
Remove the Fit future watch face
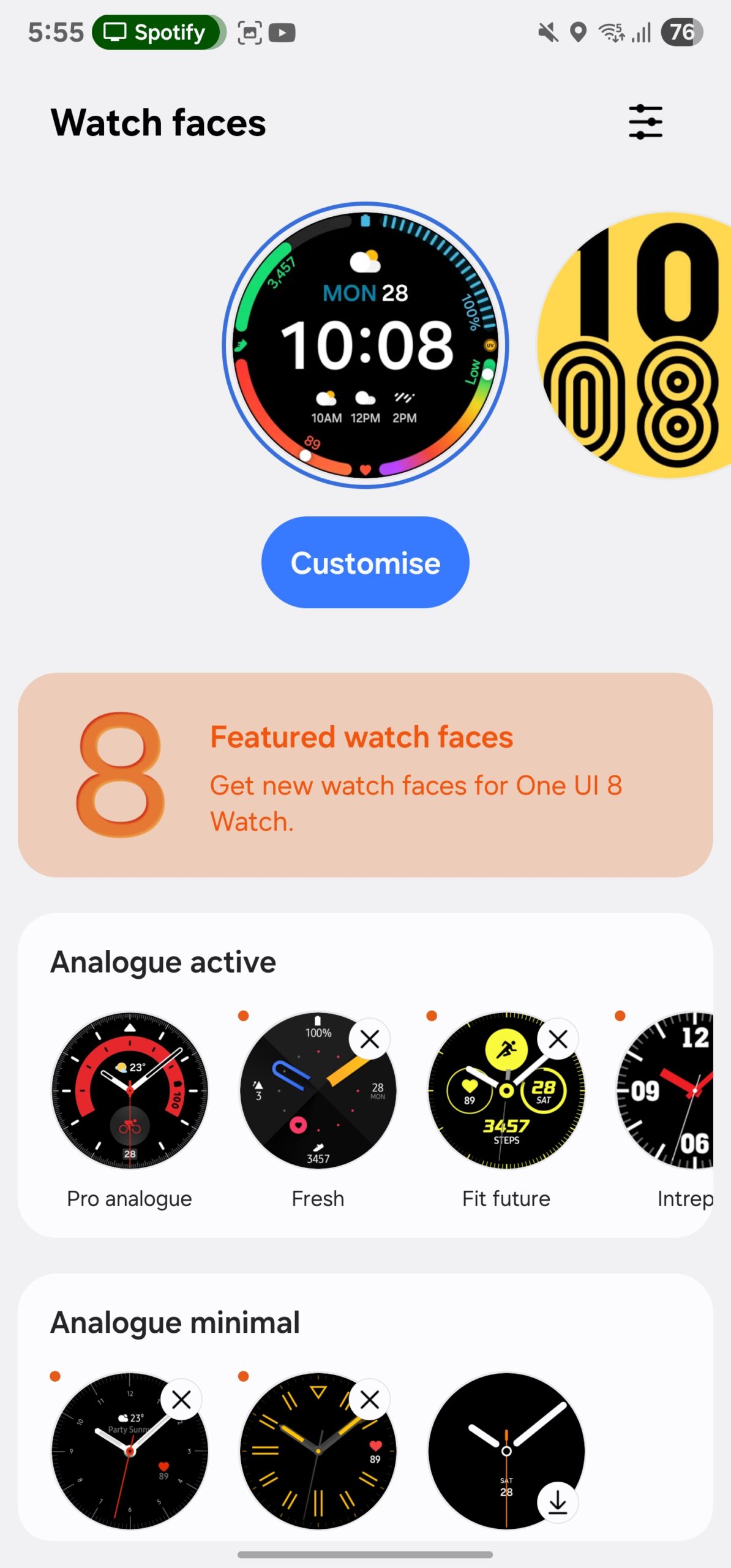click(558, 1039)
